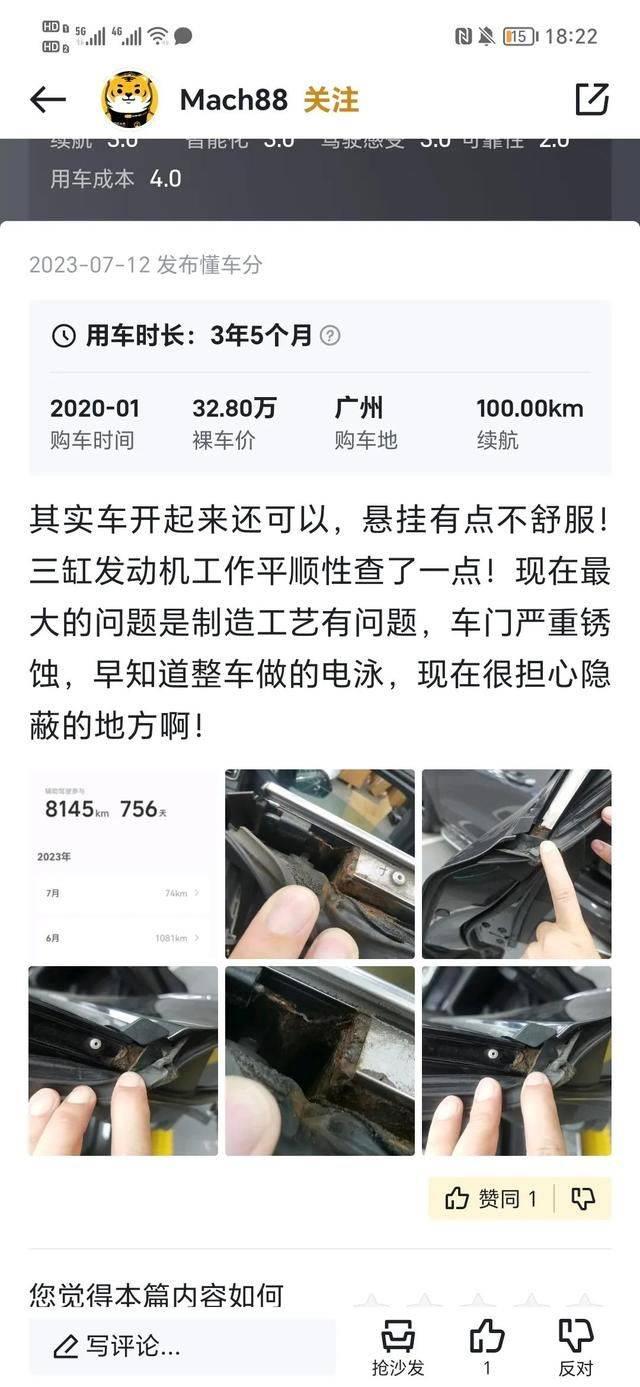The image size is (640, 1387).
Task: Follow Mach88 via 关注
Action: point(331,100)
